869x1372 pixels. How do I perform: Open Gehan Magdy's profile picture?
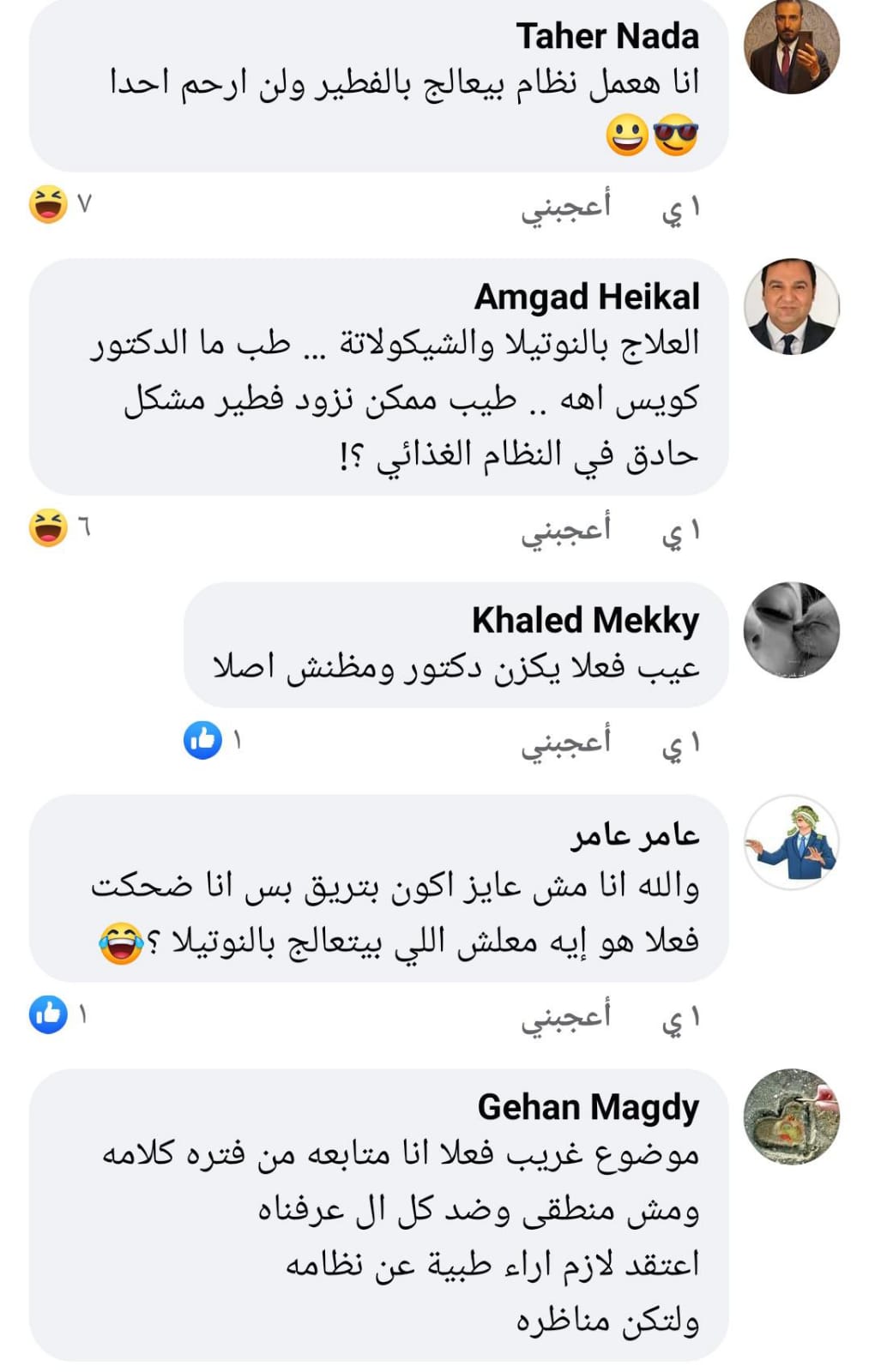click(791, 1116)
